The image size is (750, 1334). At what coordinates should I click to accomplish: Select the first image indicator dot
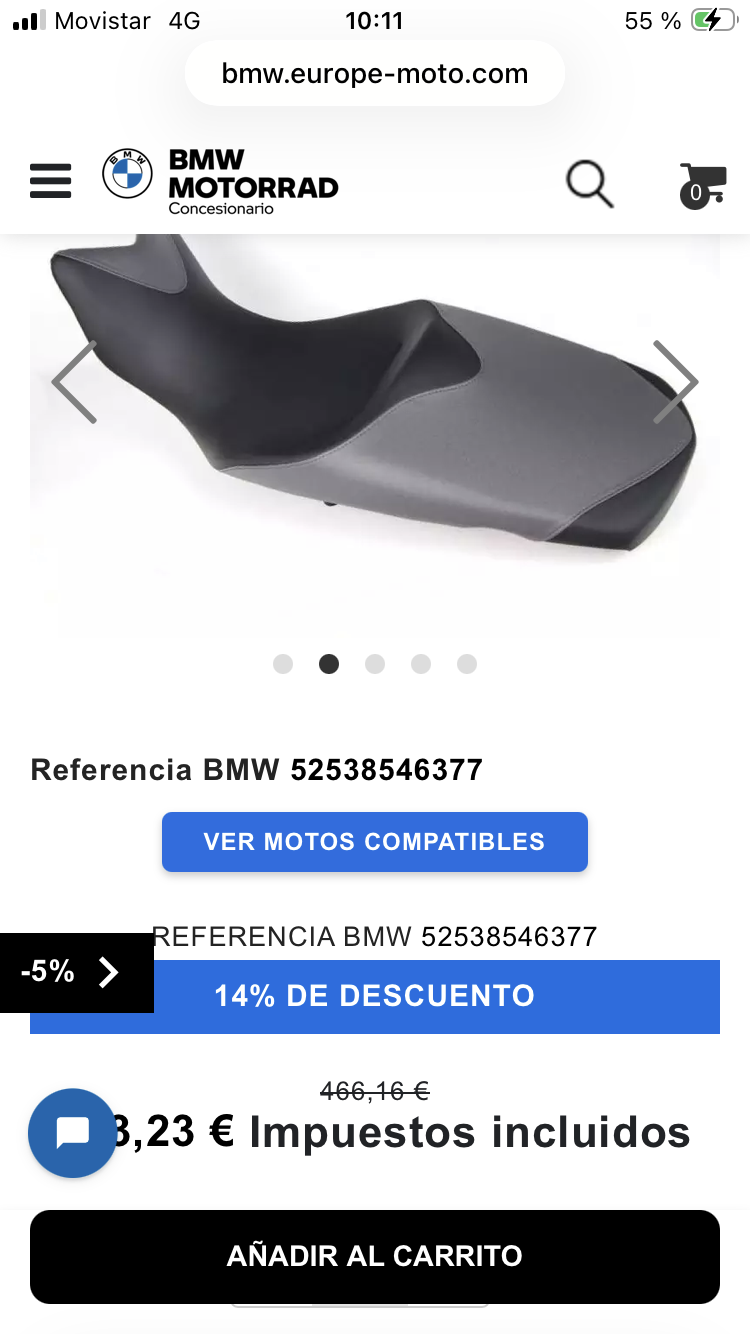(x=283, y=664)
